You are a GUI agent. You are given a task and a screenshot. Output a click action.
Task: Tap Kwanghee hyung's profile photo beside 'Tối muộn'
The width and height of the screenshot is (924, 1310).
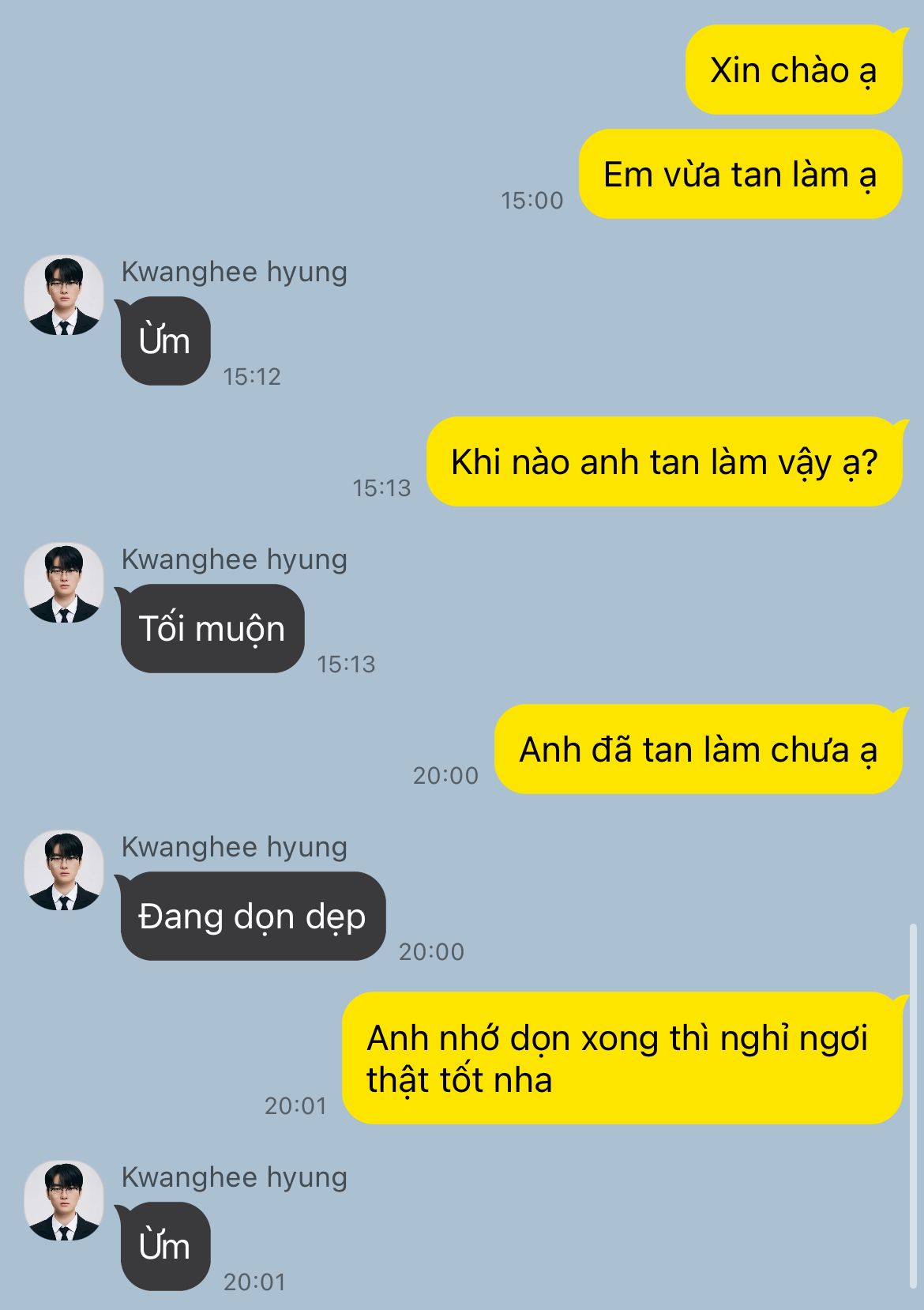(64, 583)
